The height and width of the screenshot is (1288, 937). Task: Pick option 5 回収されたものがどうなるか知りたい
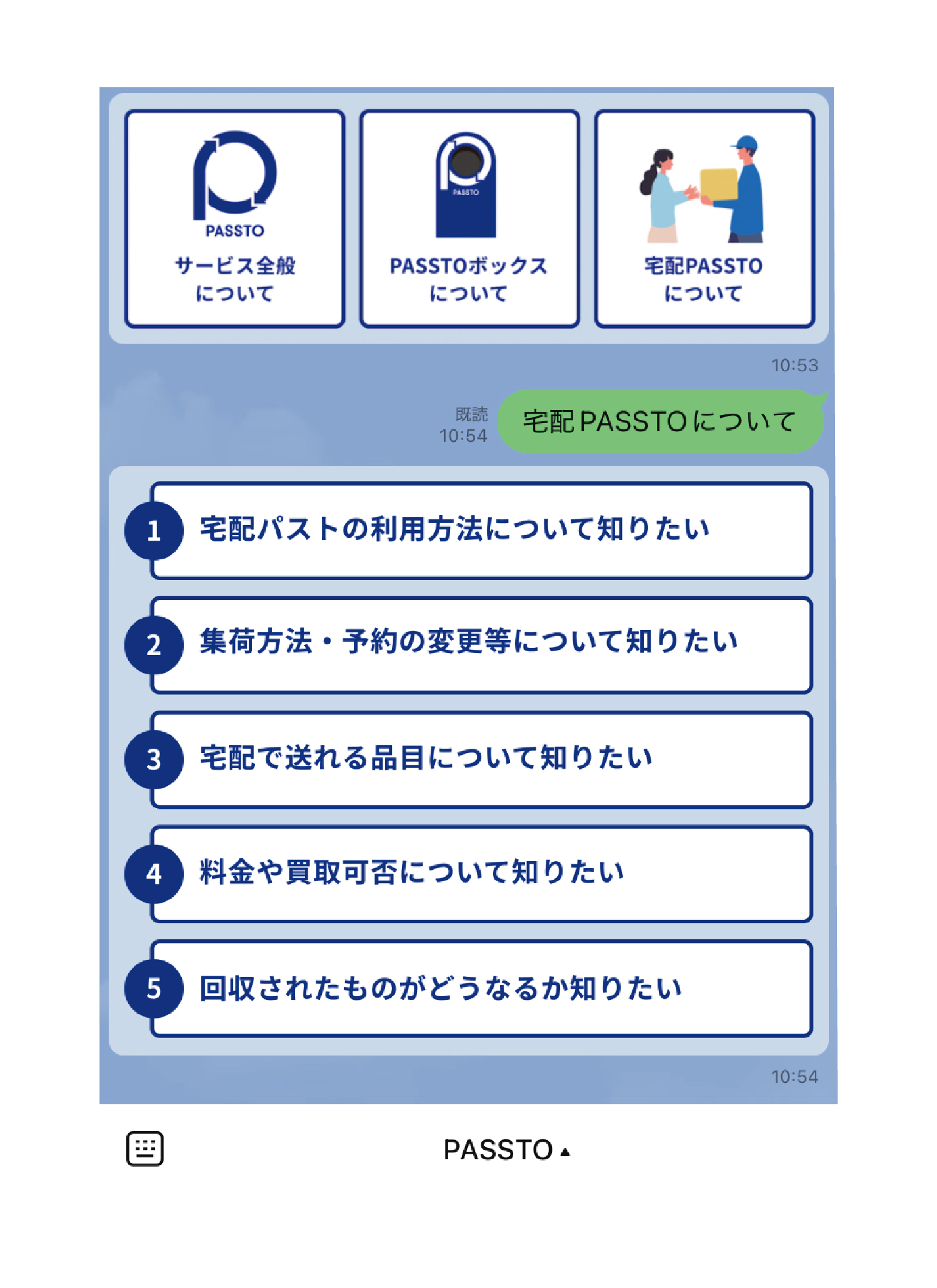(481, 989)
